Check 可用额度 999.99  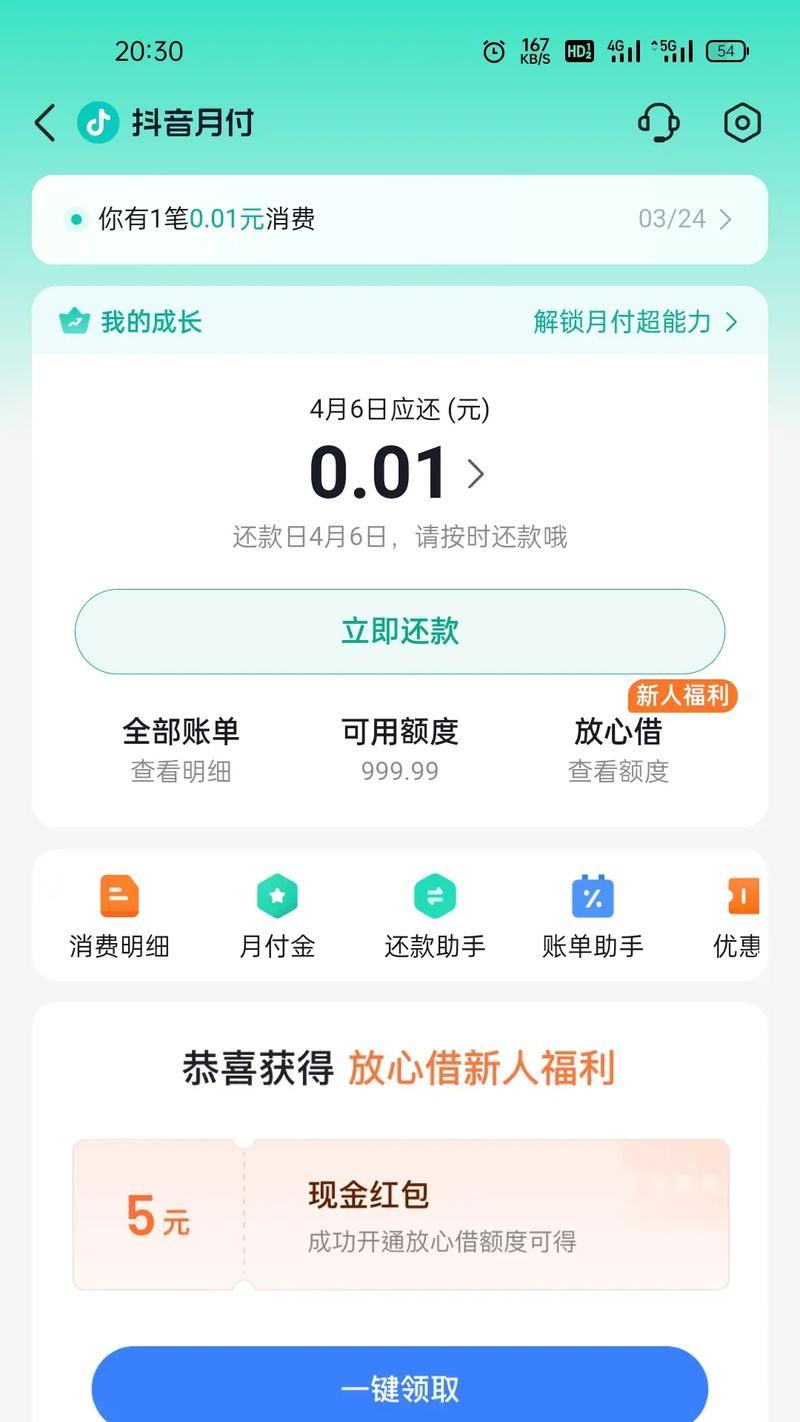pyautogui.click(x=400, y=749)
